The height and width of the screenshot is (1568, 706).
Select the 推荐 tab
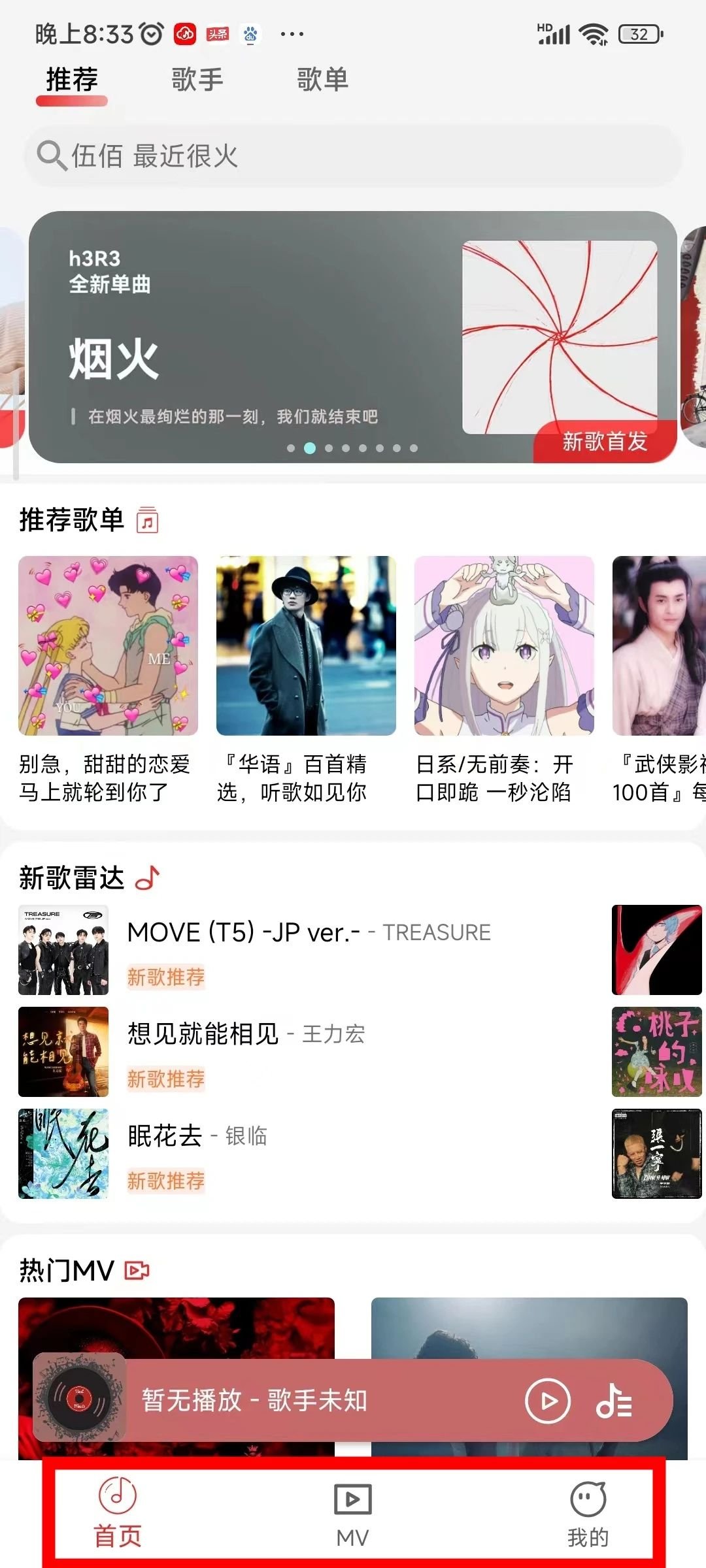coord(72,80)
